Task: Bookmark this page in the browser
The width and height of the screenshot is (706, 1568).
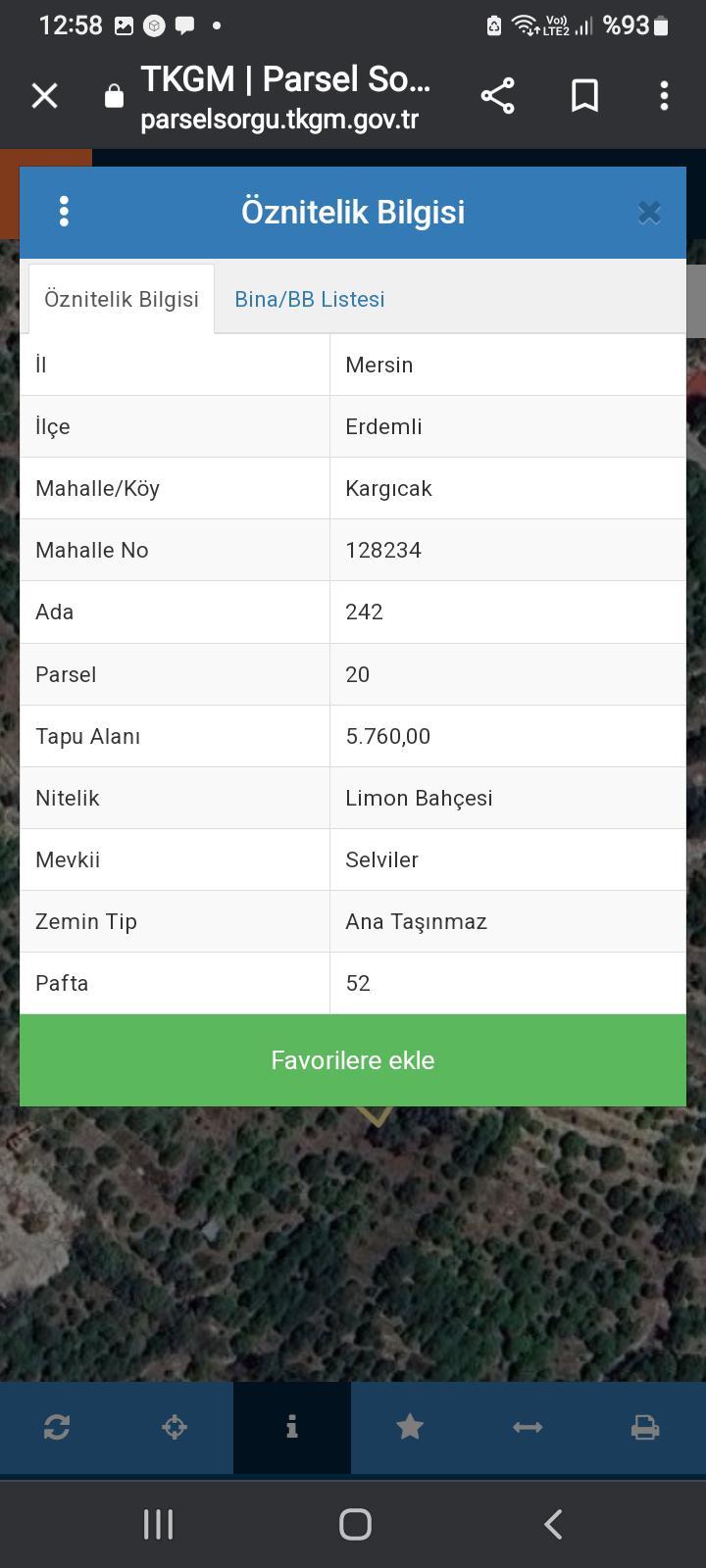Action: tap(584, 96)
